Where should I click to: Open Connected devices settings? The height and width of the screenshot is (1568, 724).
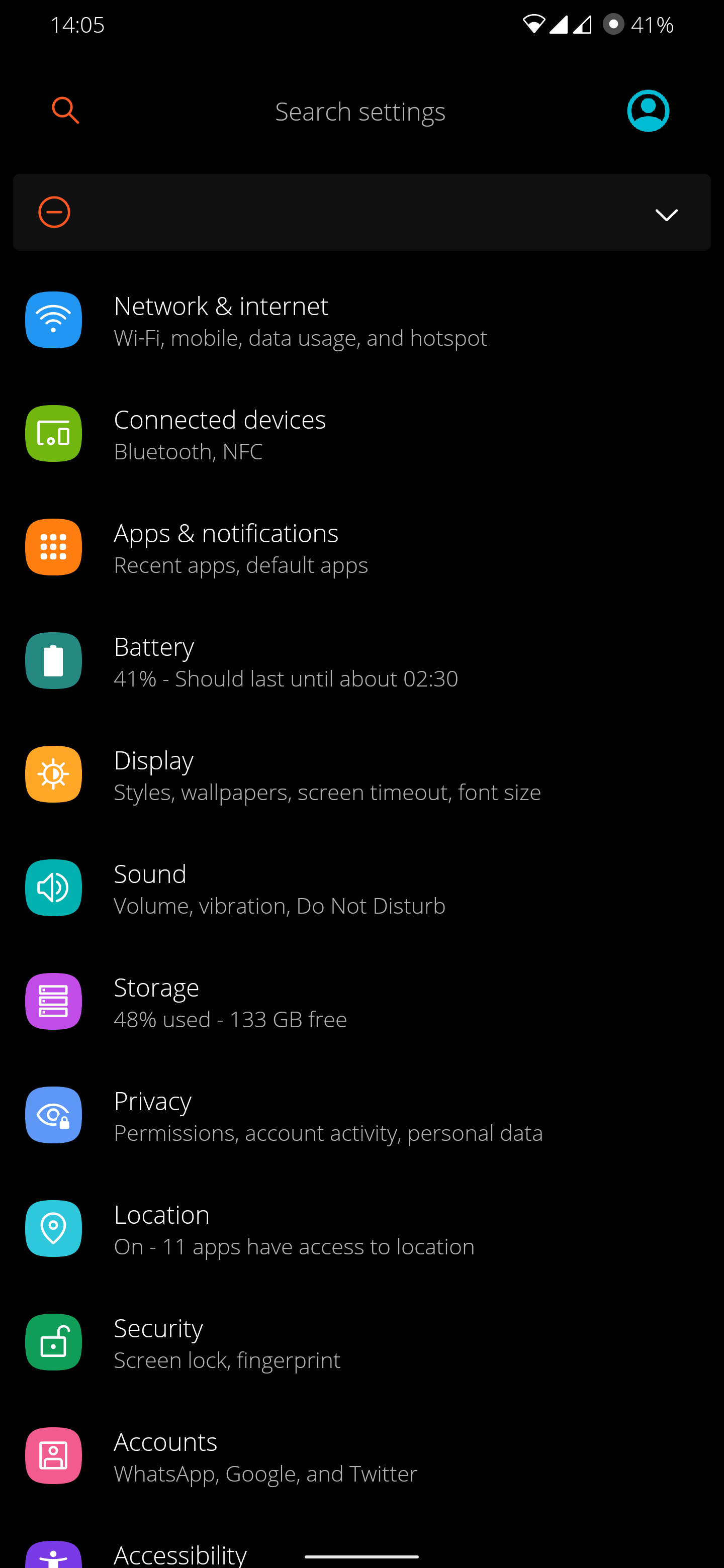pyautogui.click(x=361, y=434)
